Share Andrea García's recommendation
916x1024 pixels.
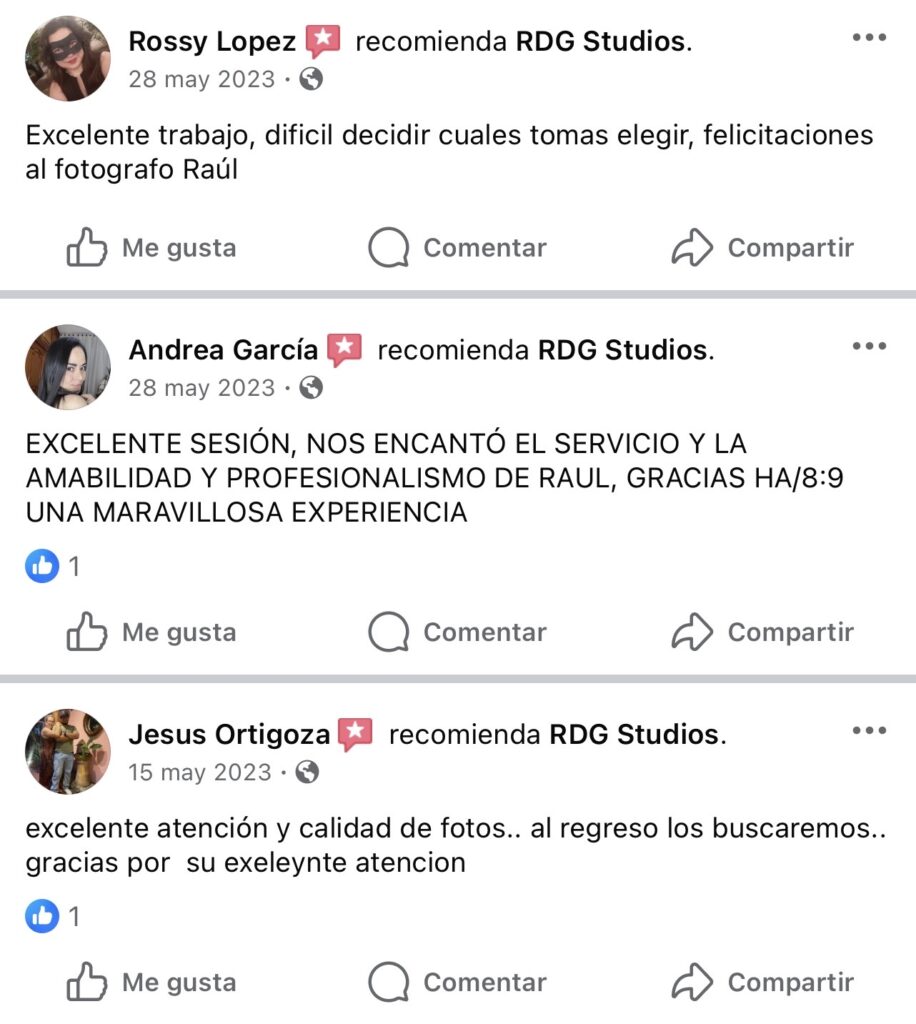(x=762, y=632)
